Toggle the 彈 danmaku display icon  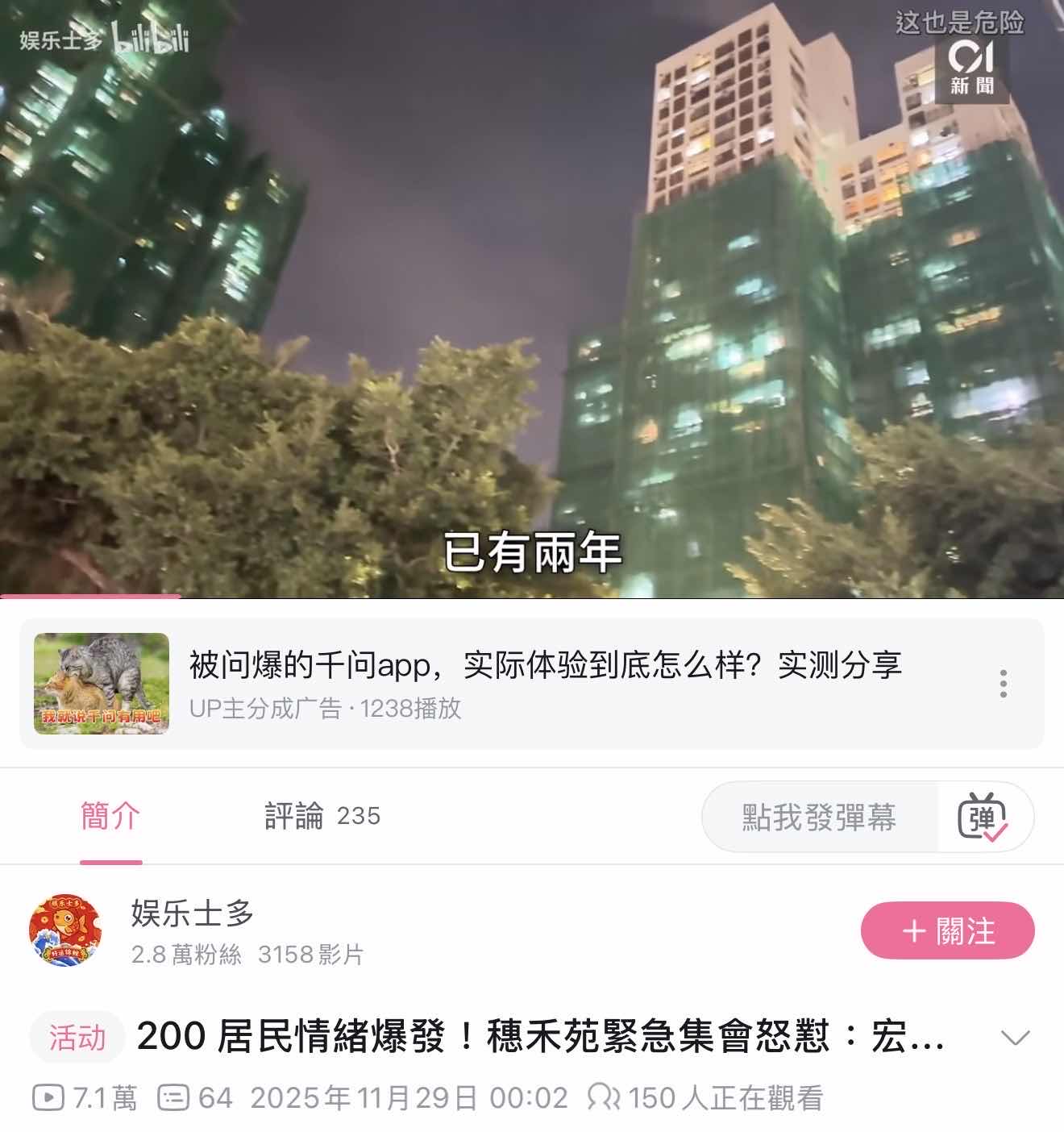pyautogui.click(x=983, y=818)
